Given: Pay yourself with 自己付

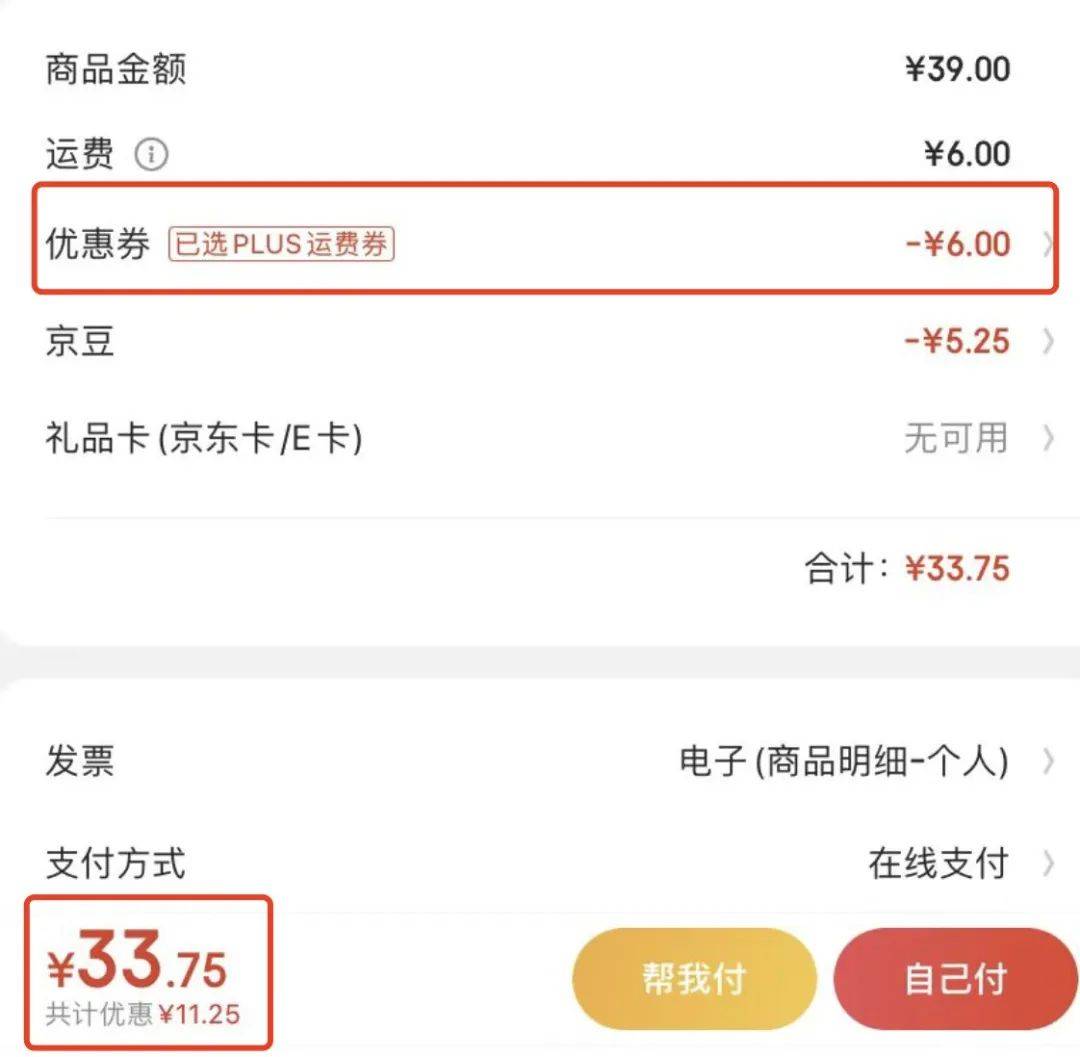Looking at the screenshot, I should click(x=955, y=979).
